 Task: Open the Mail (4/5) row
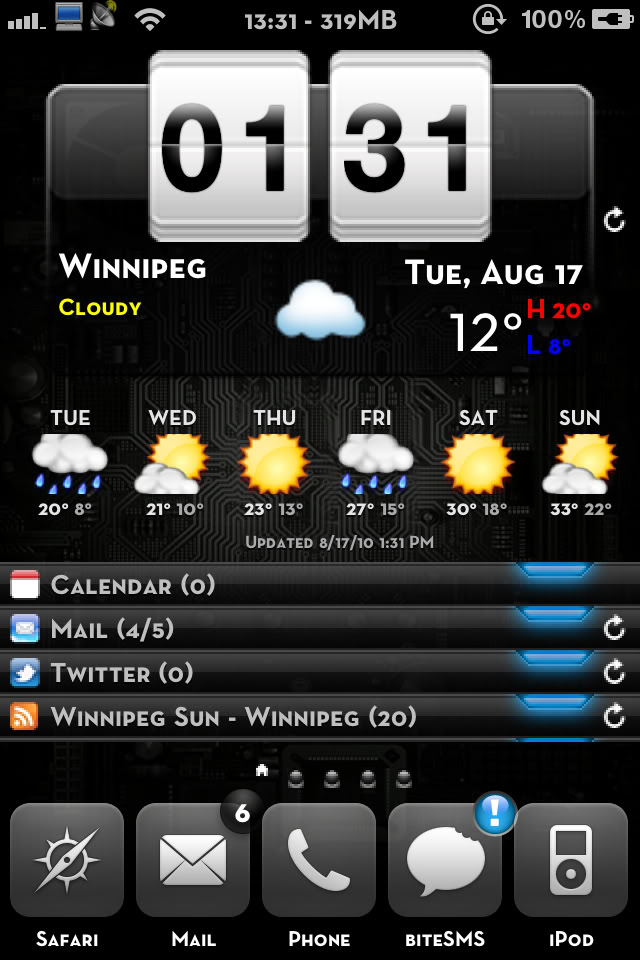260,629
